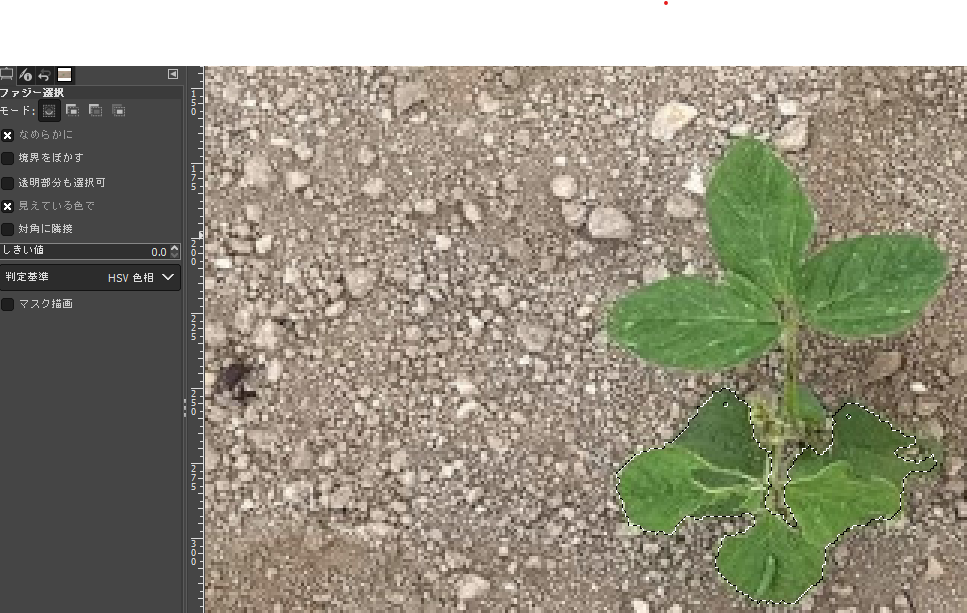This screenshot has width=967, height=613.
Task: Select add to selection mode
Action: pyautogui.click(x=73, y=110)
